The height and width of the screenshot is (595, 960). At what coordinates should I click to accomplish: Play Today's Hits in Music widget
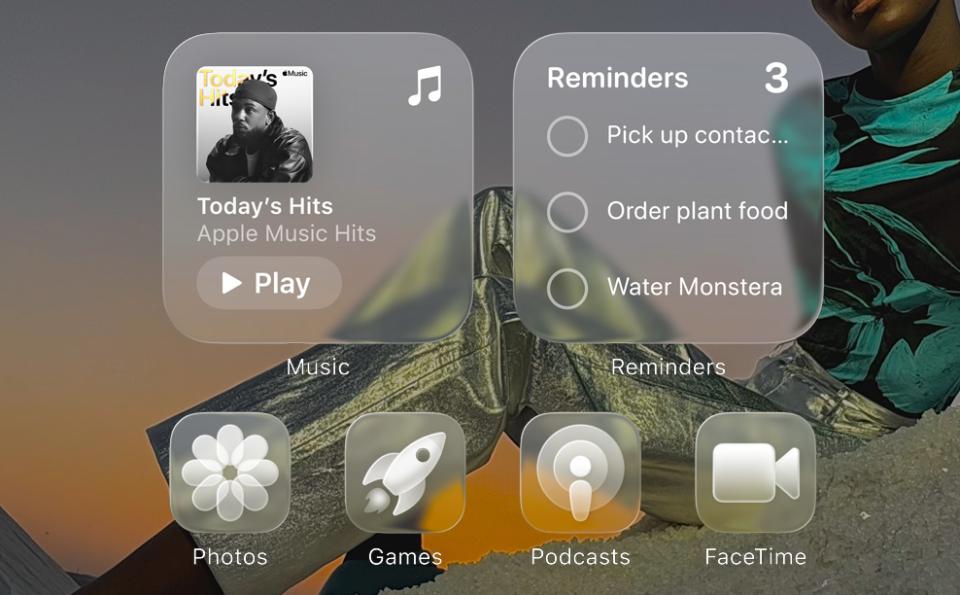point(268,283)
